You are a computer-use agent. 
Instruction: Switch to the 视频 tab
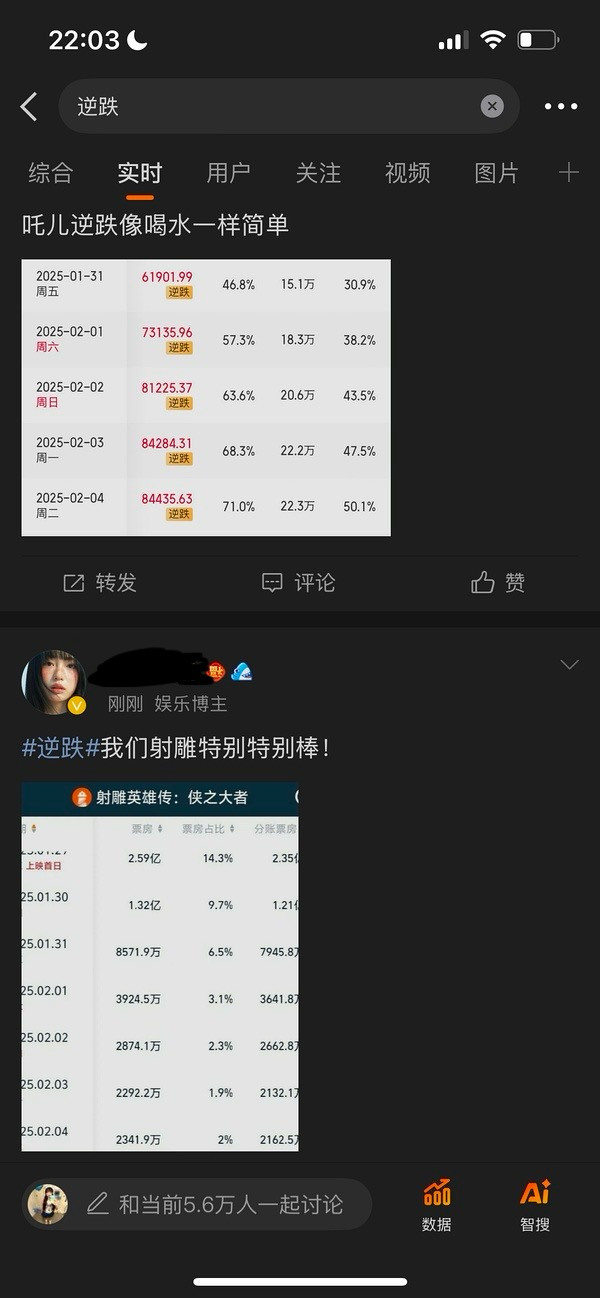coord(407,173)
